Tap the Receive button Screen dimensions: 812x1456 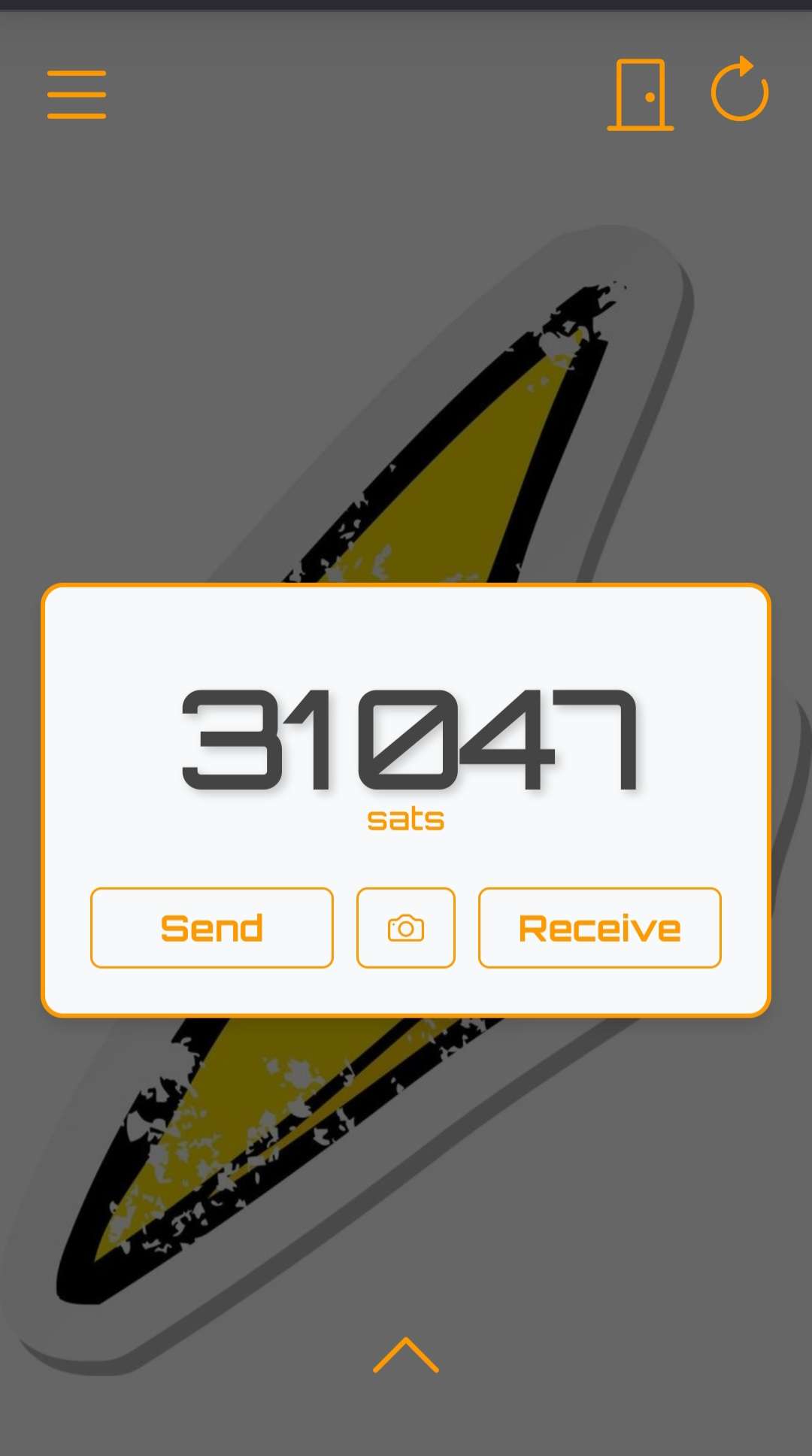[x=599, y=927]
